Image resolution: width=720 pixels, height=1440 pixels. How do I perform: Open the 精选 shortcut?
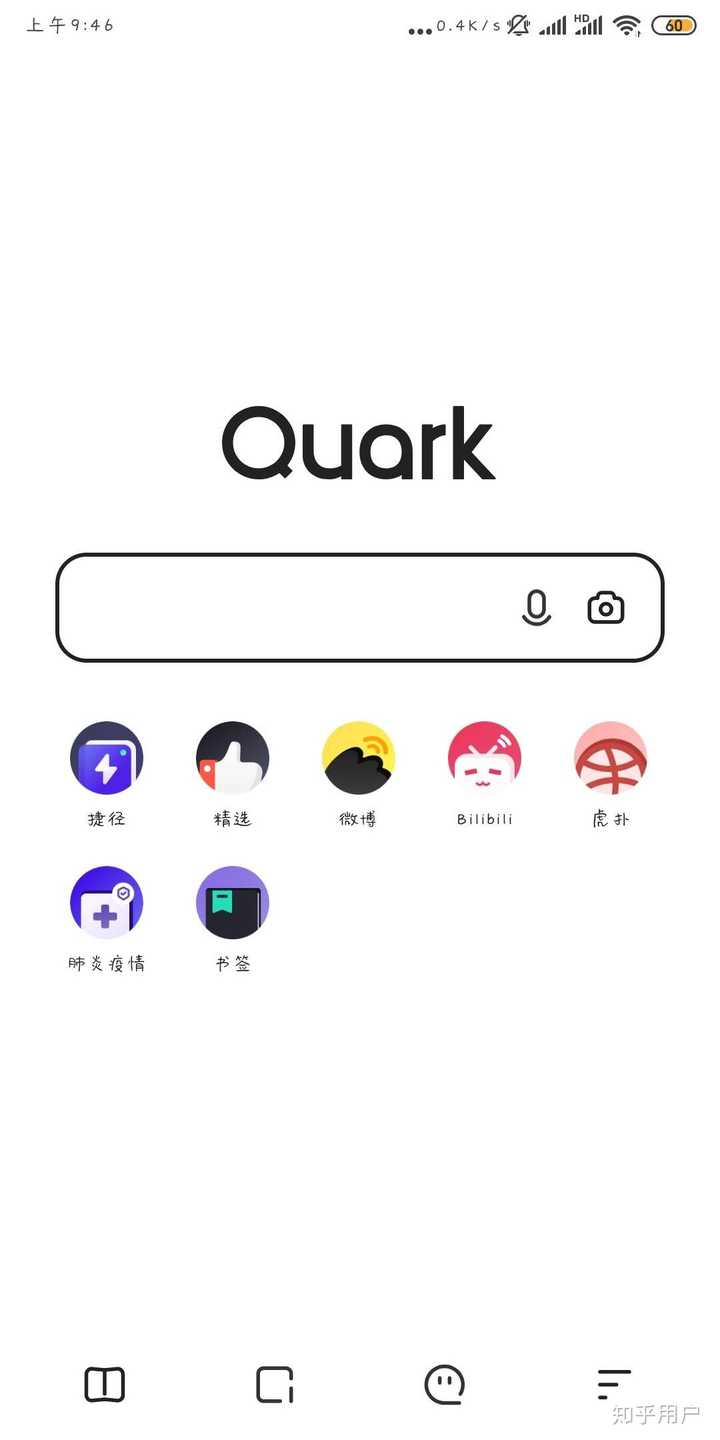pos(232,758)
